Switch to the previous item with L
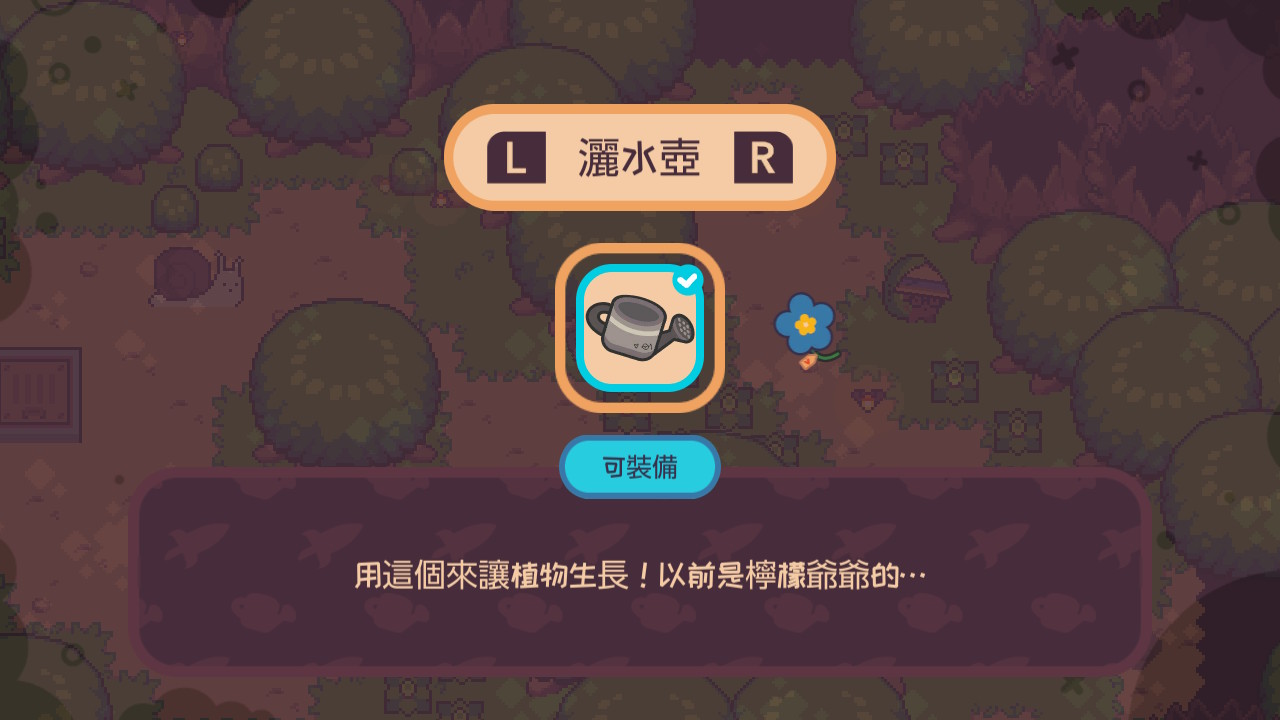 point(516,158)
